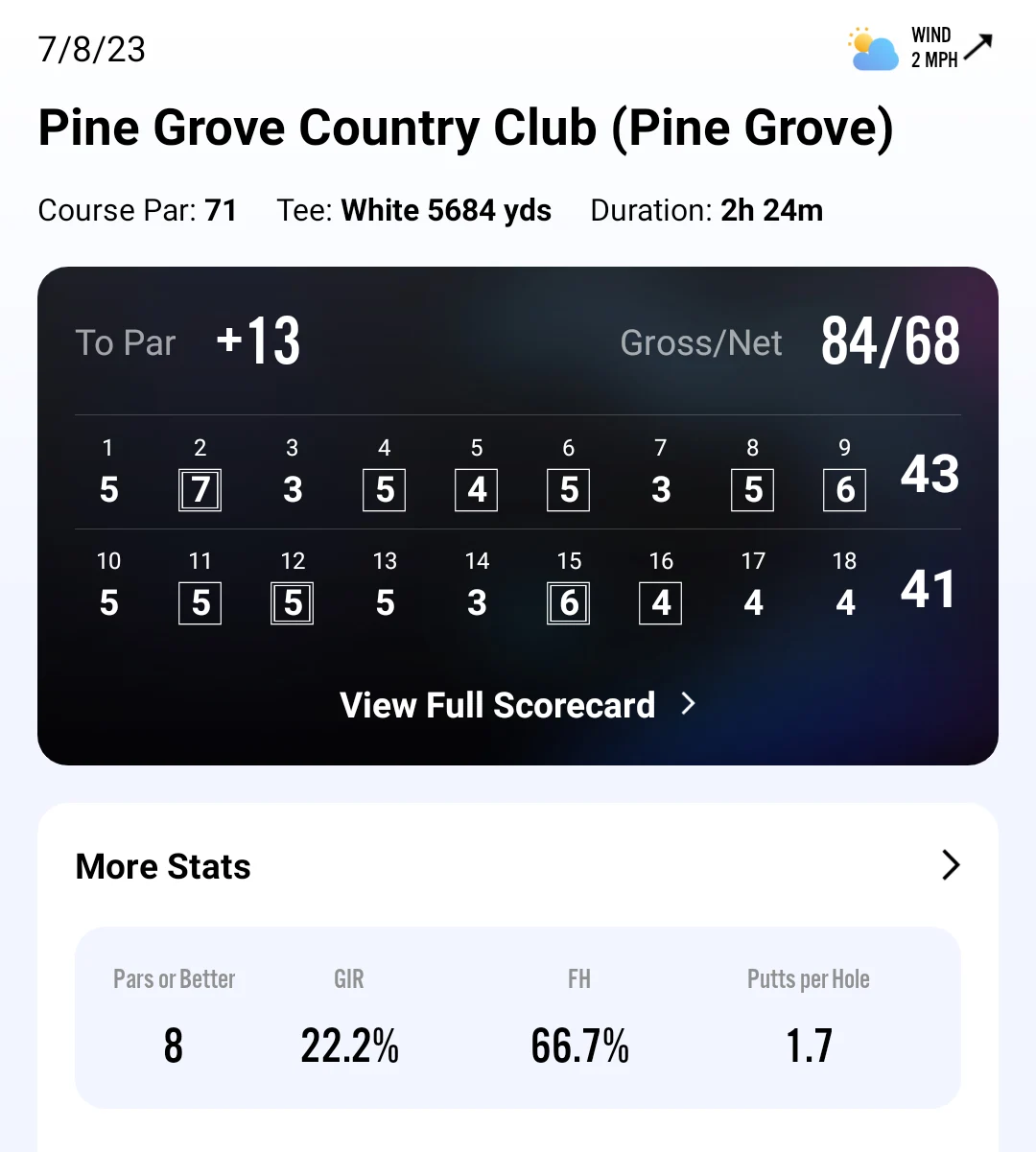Tap the hole 15 score box
Viewport: 1036px width, 1152px height.
point(568,602)
